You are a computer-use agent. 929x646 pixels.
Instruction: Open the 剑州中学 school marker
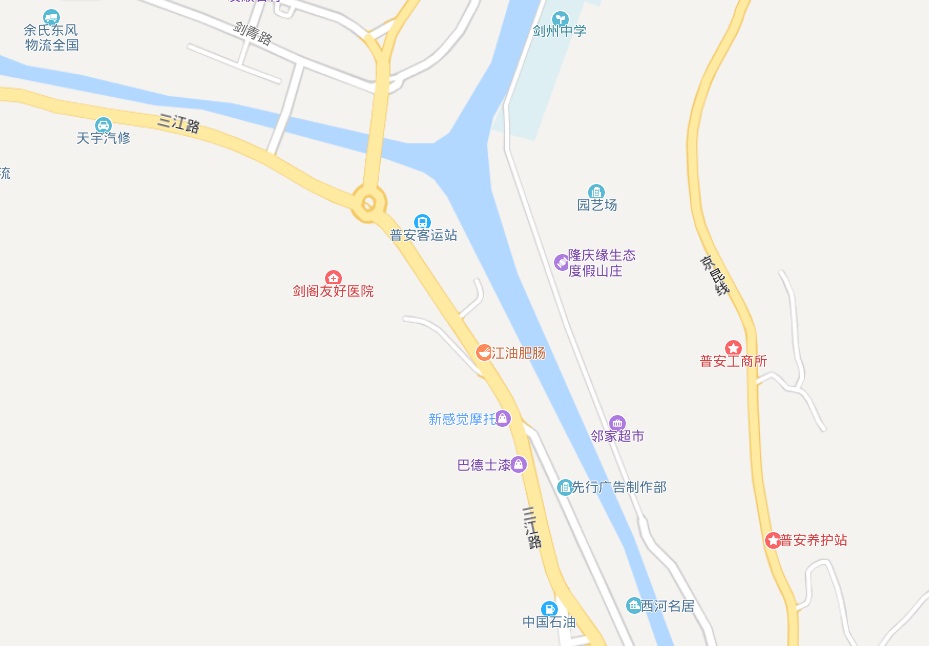pyautogui.click(x=560, y=17)
